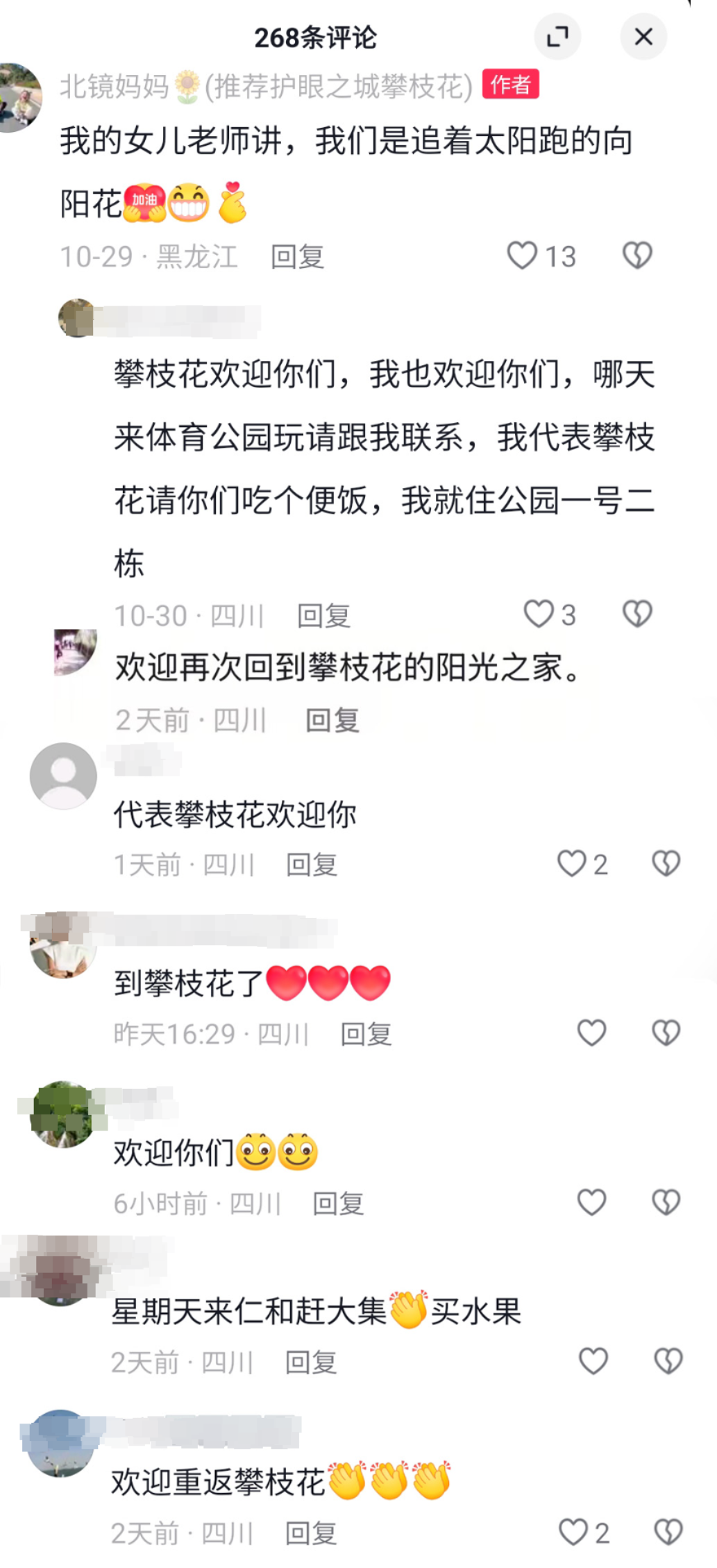
Task: Reply to the 昨天16:29 comment
Action: click(x=366, y=1034)
